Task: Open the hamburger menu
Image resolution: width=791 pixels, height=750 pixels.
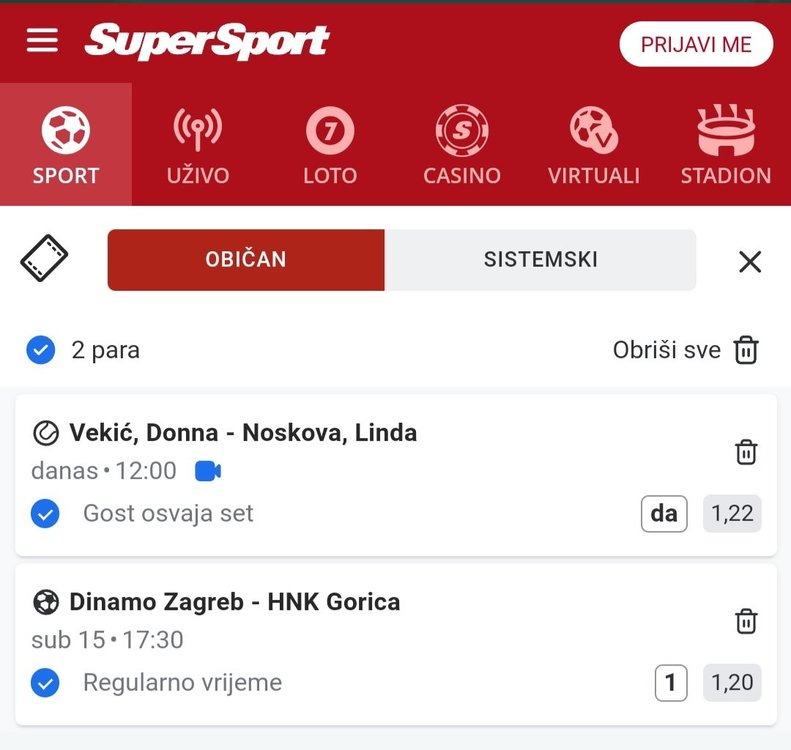Action: [42, 40]
